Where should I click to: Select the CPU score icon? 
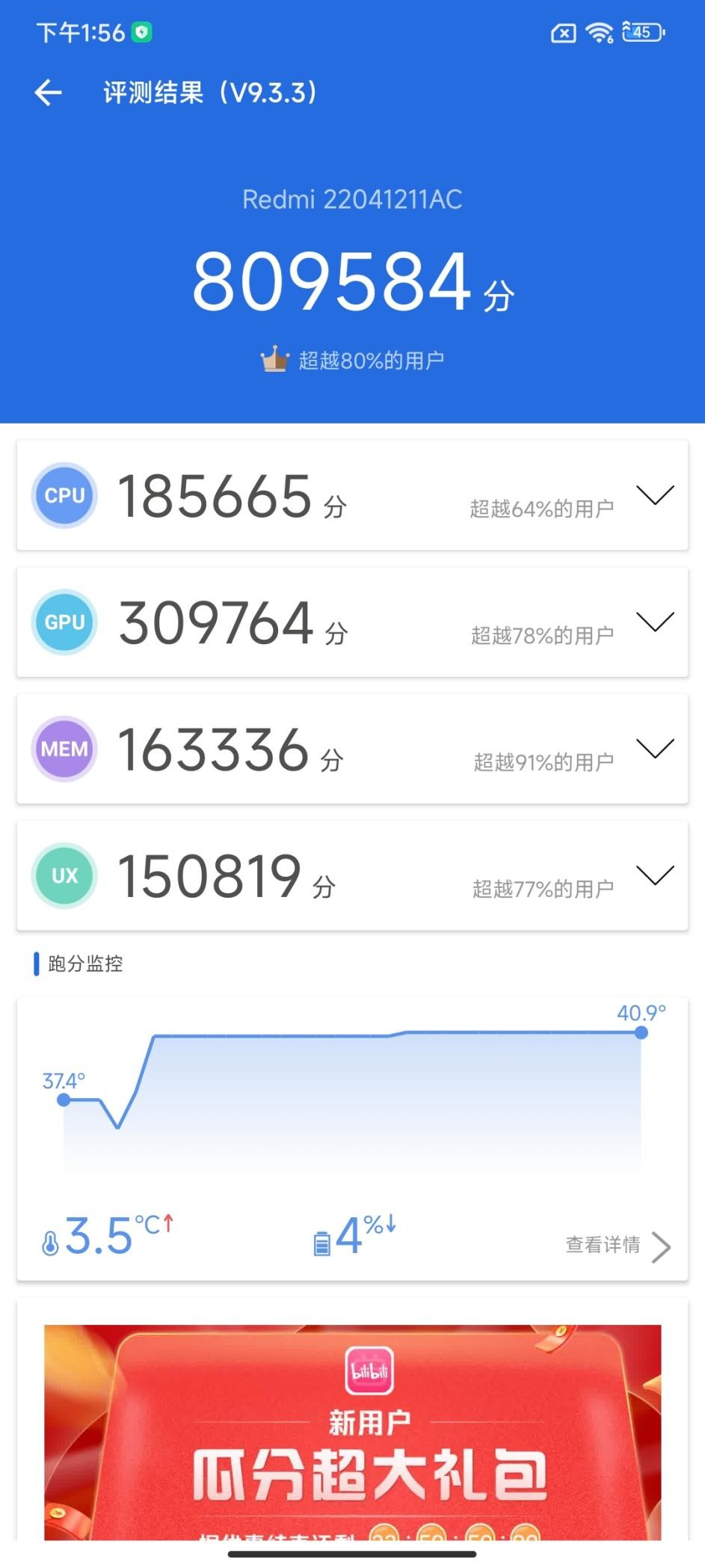pyautogui.click(x=64, y=495)
